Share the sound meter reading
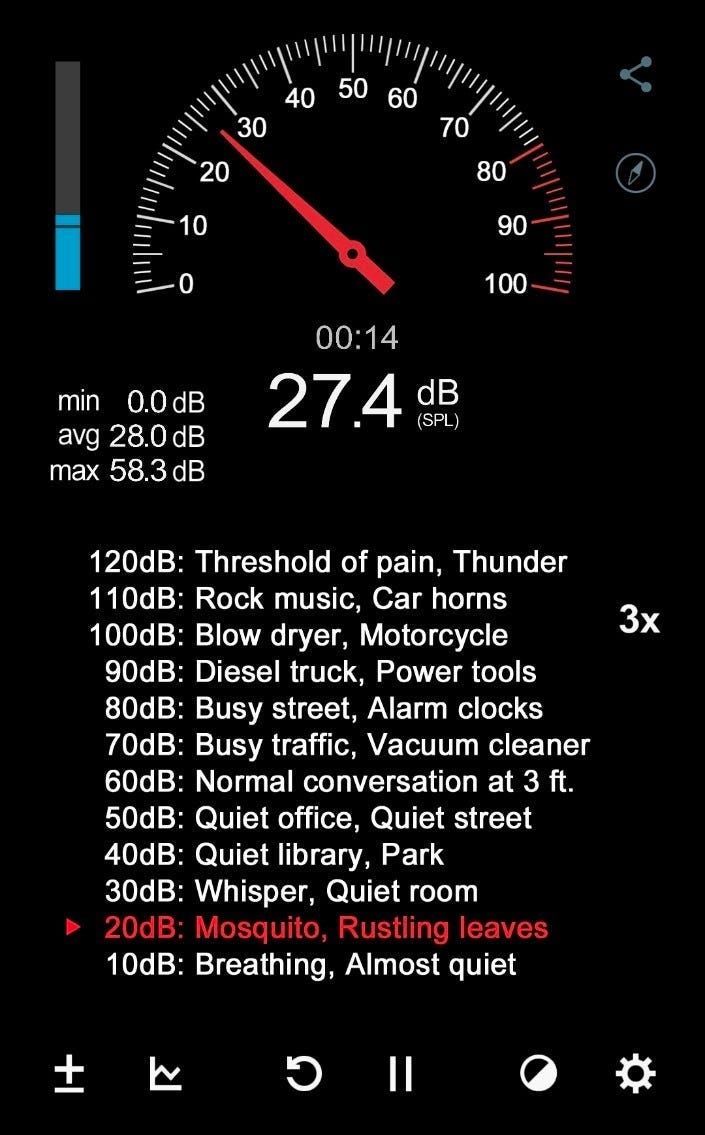Viewport: 705px width, 1135px height. tap(636, 75)
